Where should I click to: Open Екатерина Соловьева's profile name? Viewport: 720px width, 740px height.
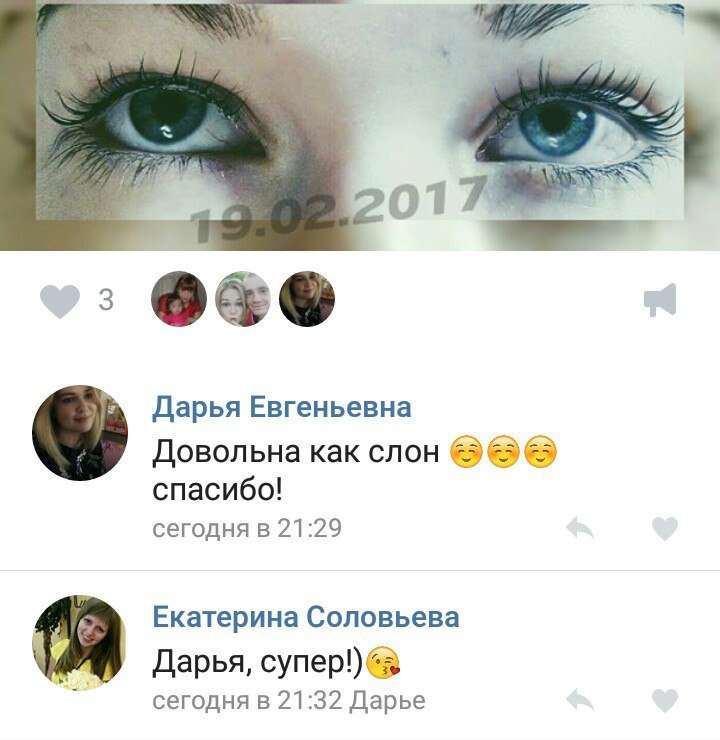click(x=305, y=617)
